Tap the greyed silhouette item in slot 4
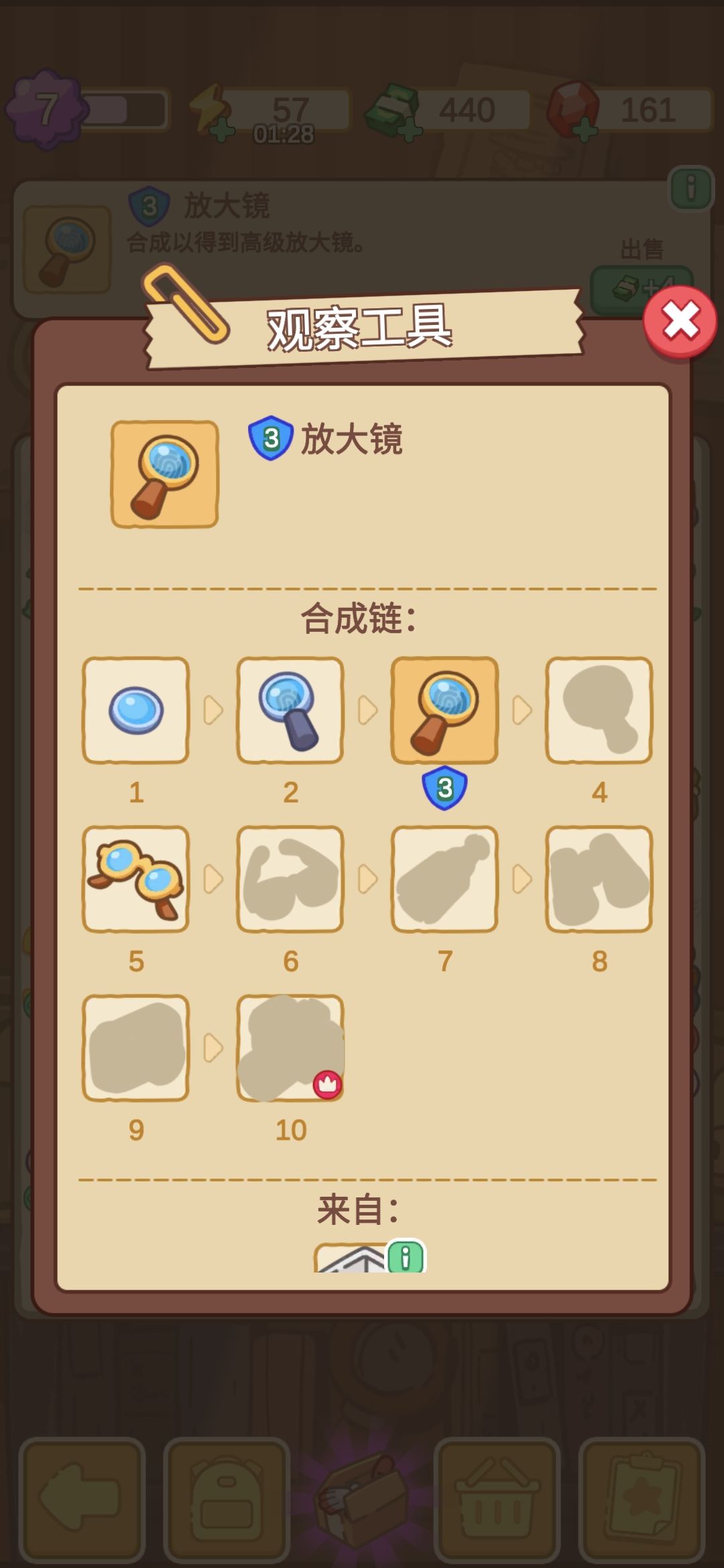The height and width of the screenshot is (1568, 724). click(x=597, y=712)
